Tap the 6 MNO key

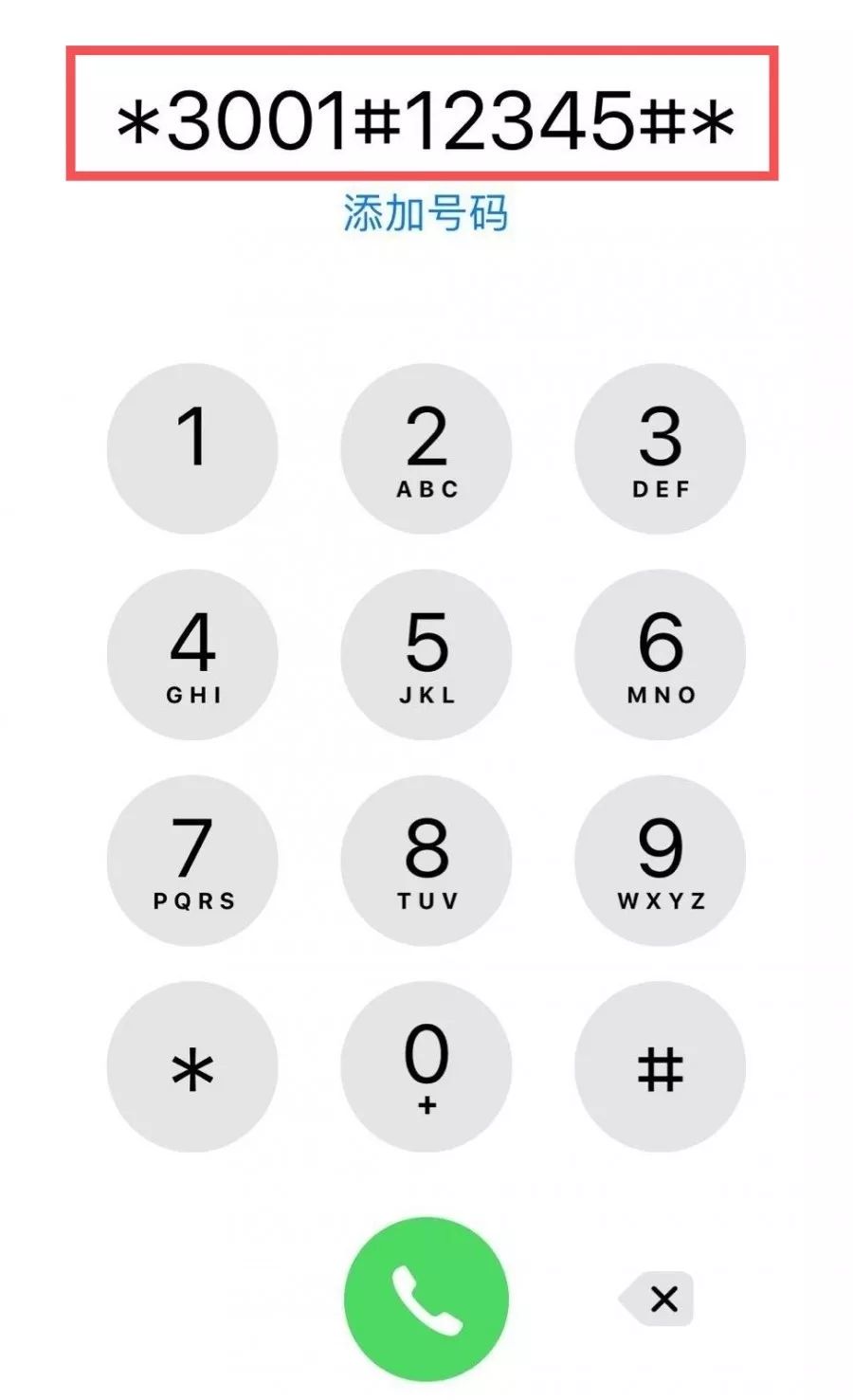coord(660,654)
